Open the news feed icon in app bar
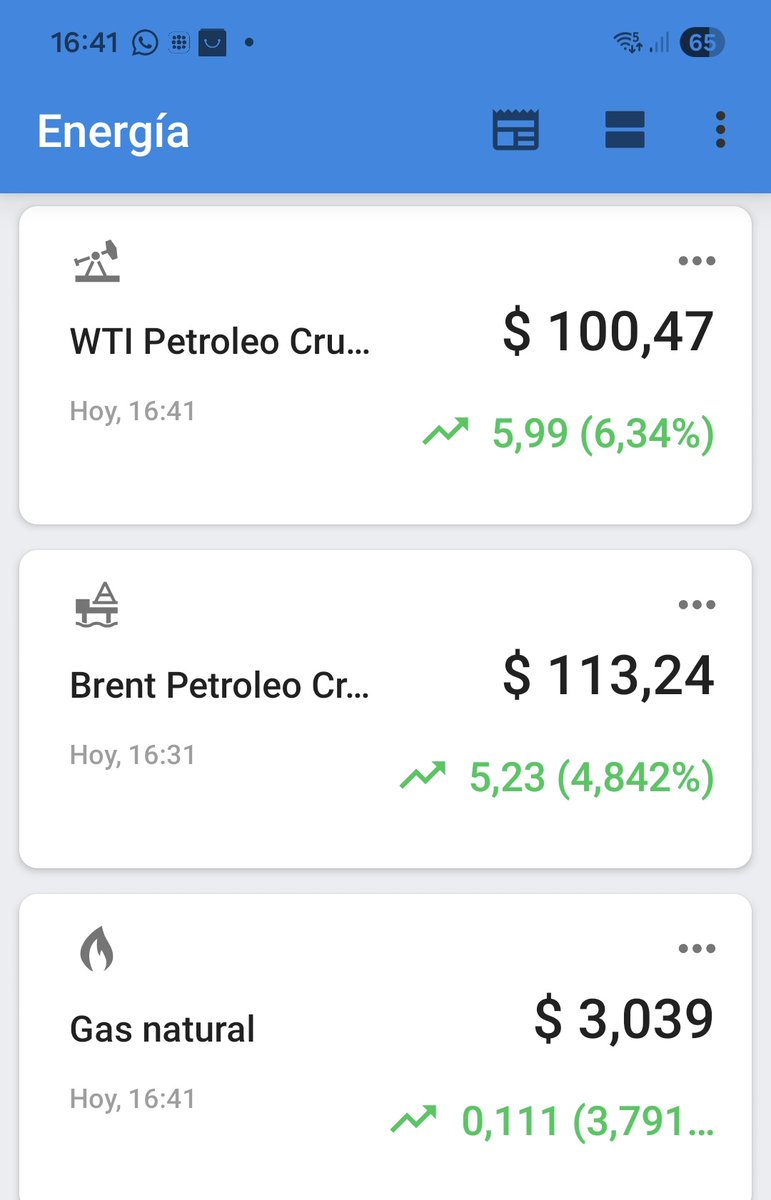771x1200 pixels. click(516, 131)
